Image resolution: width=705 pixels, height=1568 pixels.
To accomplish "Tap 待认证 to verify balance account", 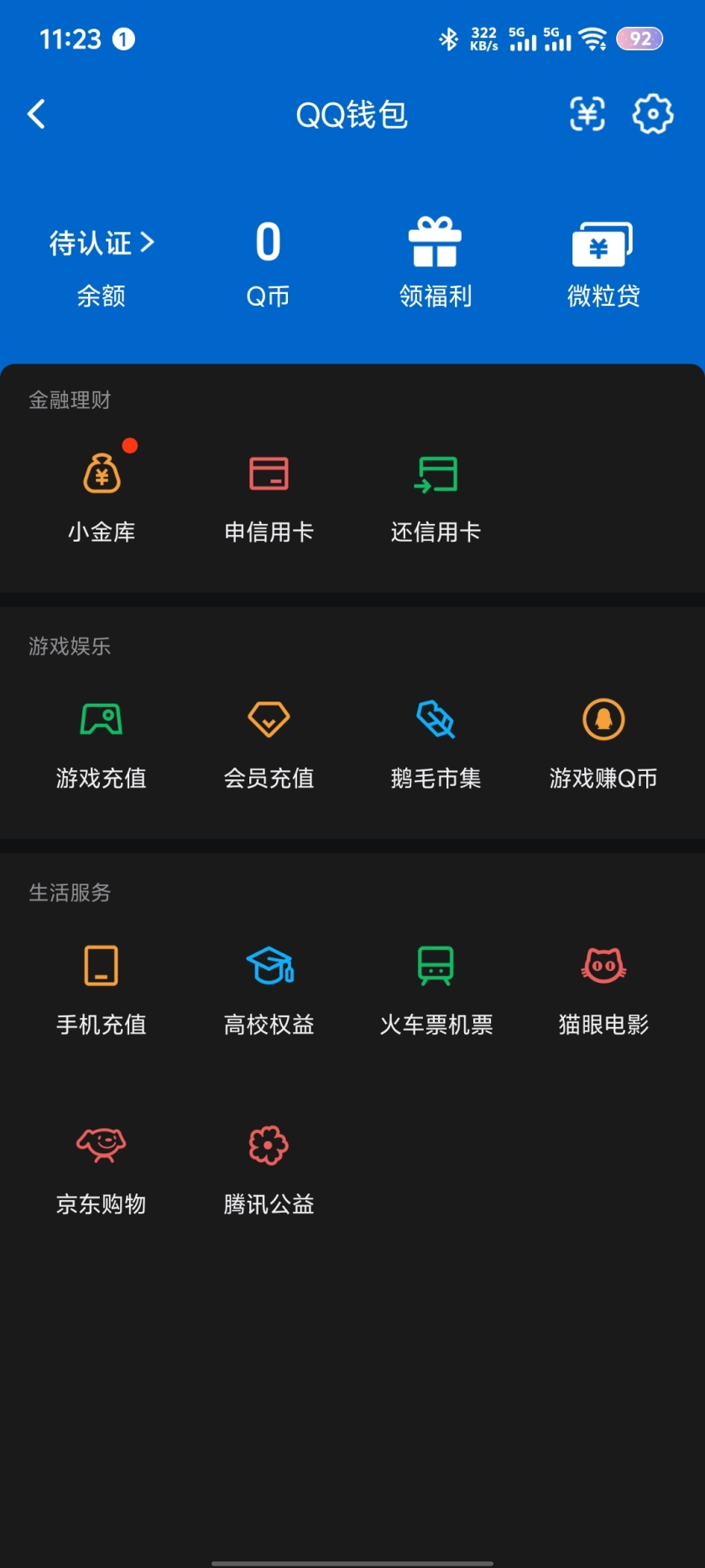I will (x=101, y=244).
